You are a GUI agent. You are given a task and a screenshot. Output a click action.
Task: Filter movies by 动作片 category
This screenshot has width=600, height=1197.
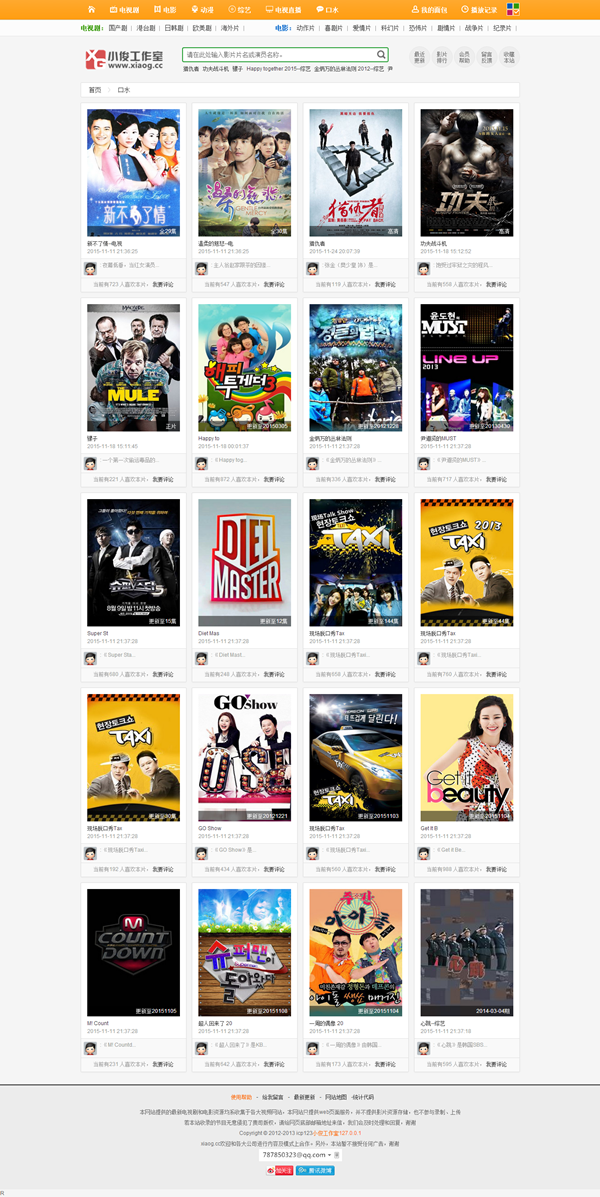tap(305, 28)
